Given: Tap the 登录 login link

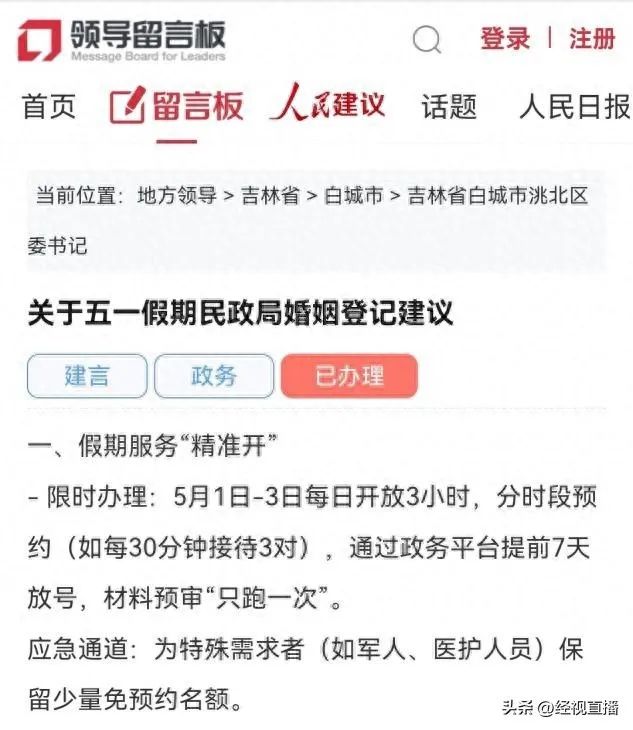Looking at the screenshot, I should [x=505, y=39].
